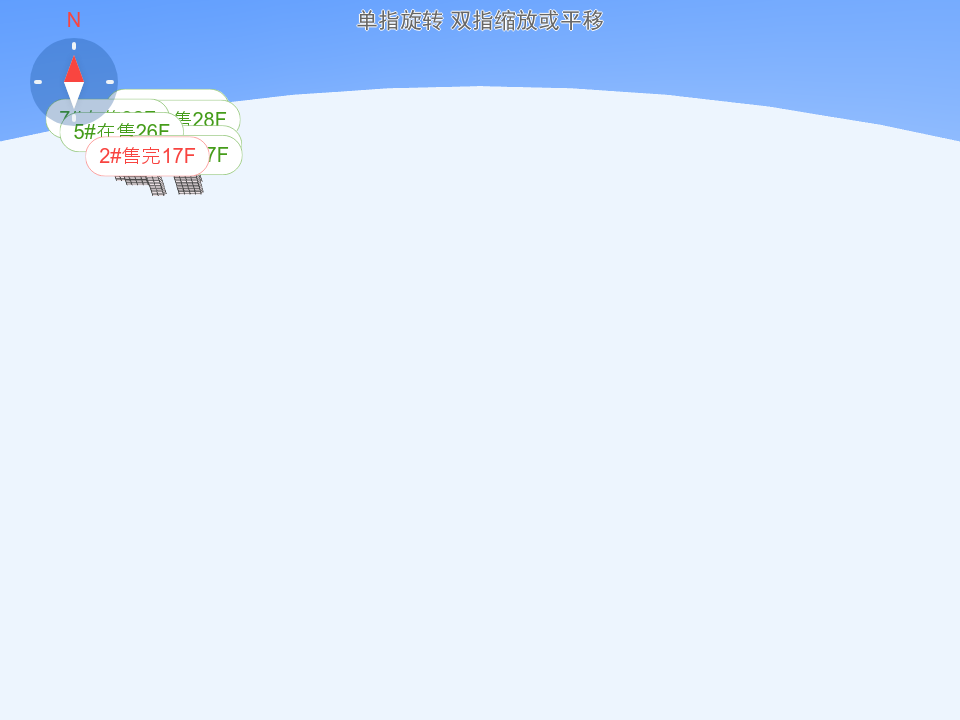Select building label 2#售完17F
This screenshot has height=720, width=960.
147,156
